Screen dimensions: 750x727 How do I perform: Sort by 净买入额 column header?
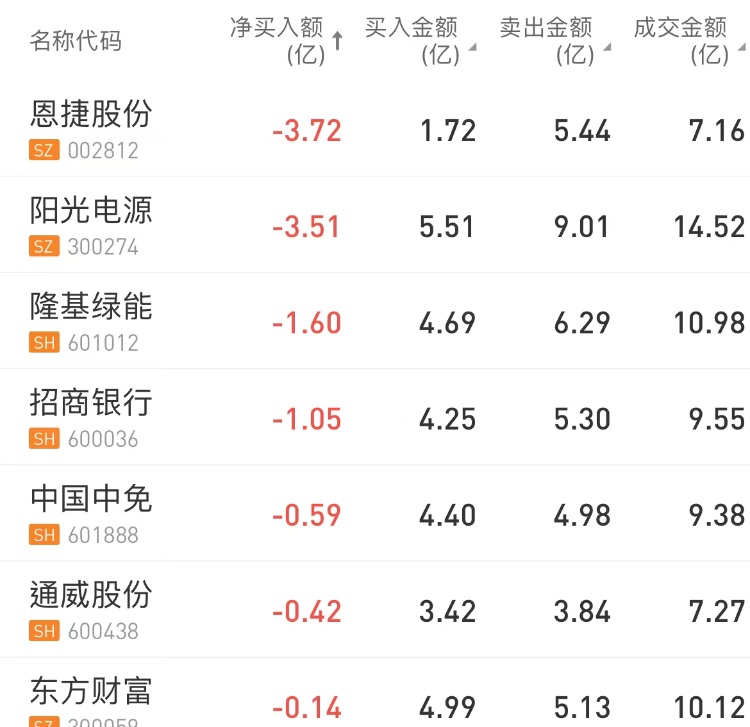[285, 40]
